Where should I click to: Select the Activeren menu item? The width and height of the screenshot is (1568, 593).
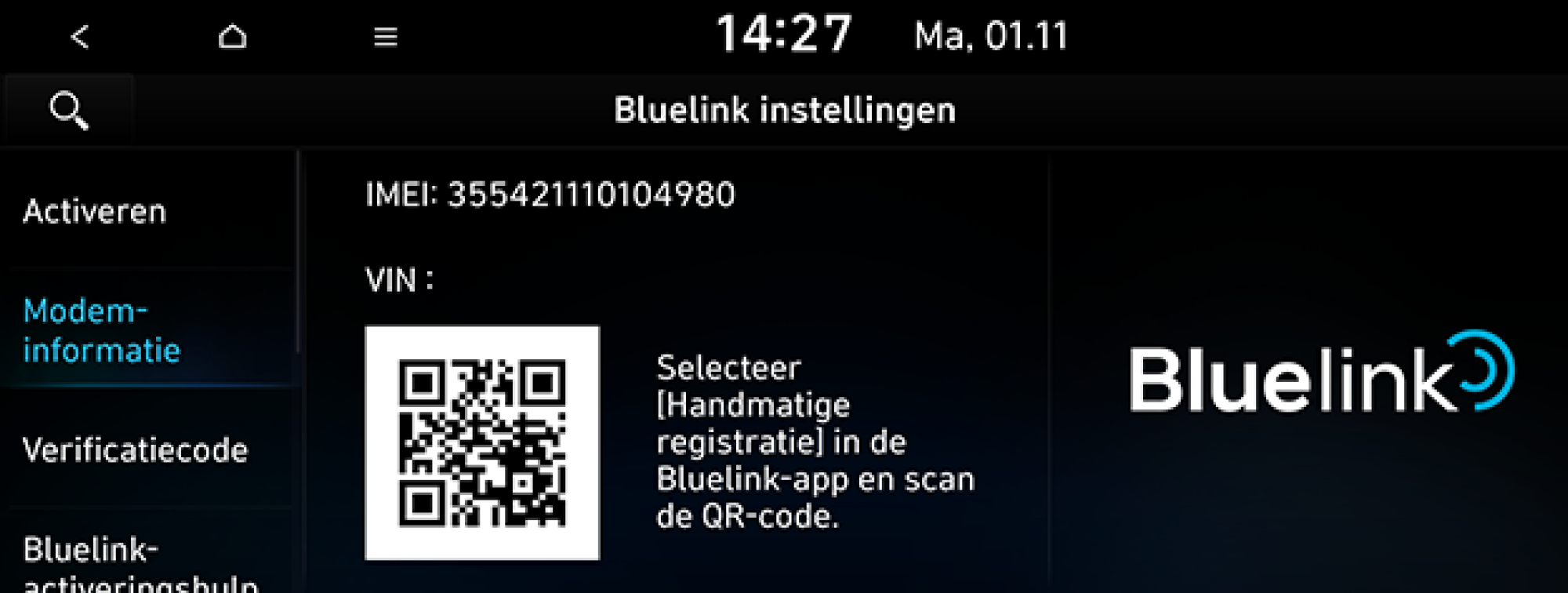96,212
